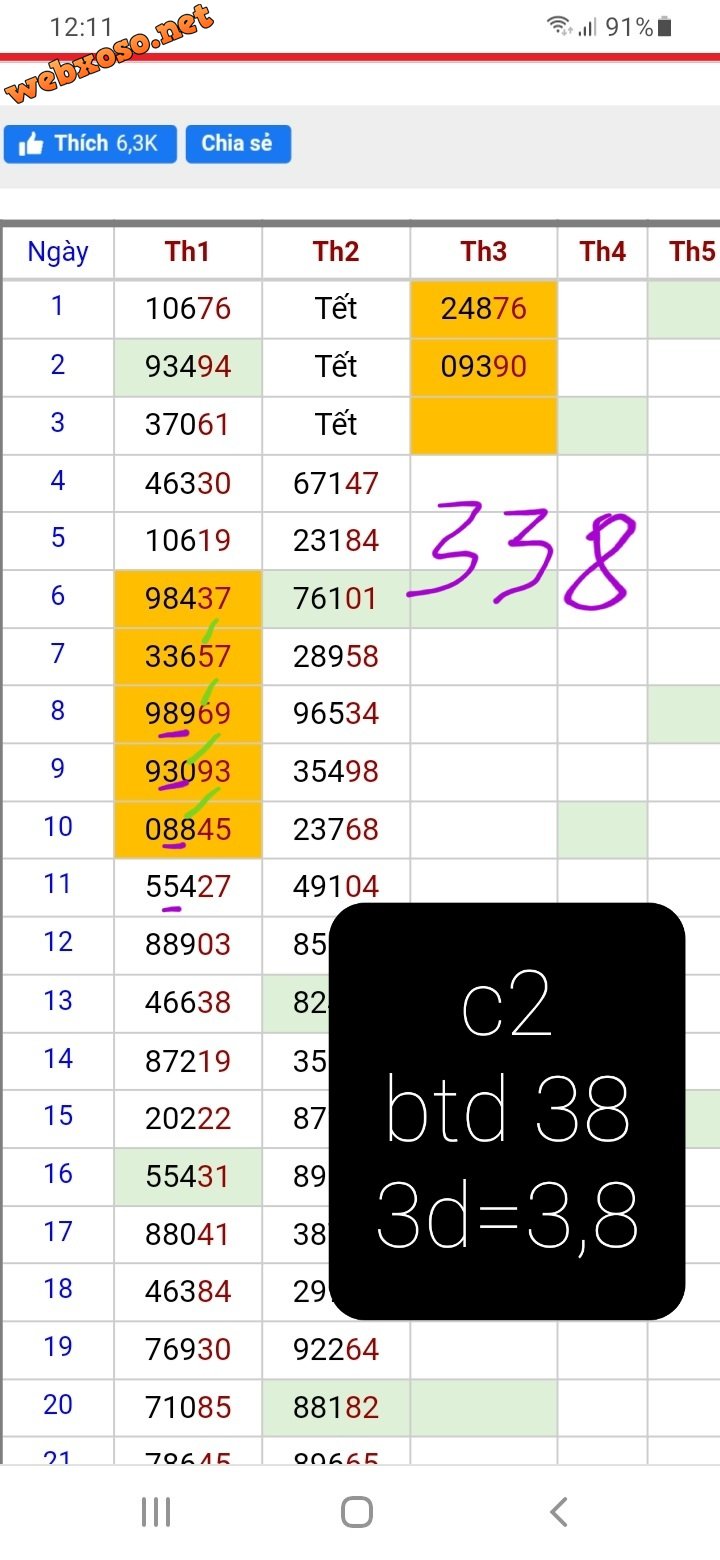Return to the home screen
Viewport: 720px width, 1560px height.
357,1511
